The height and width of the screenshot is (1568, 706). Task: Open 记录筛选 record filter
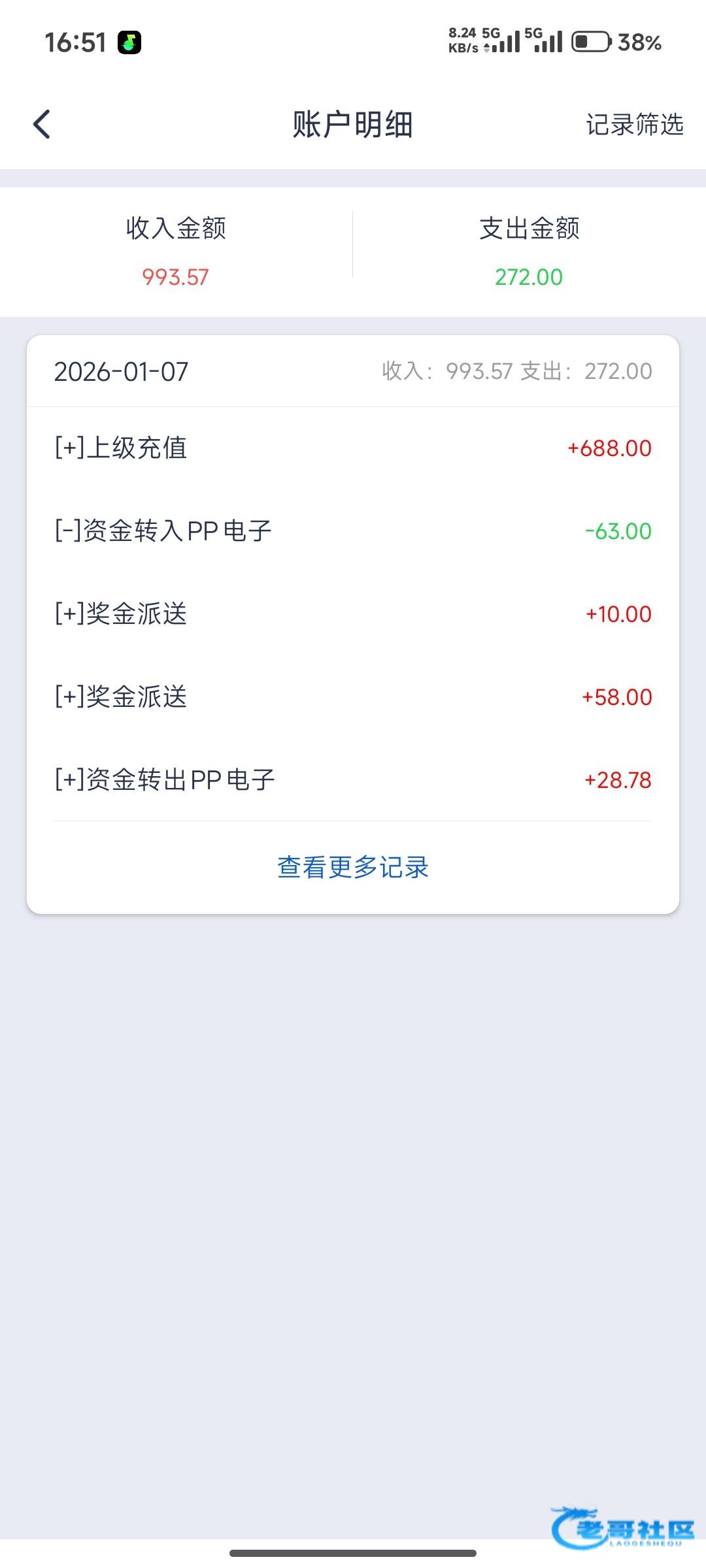(634, 124)
